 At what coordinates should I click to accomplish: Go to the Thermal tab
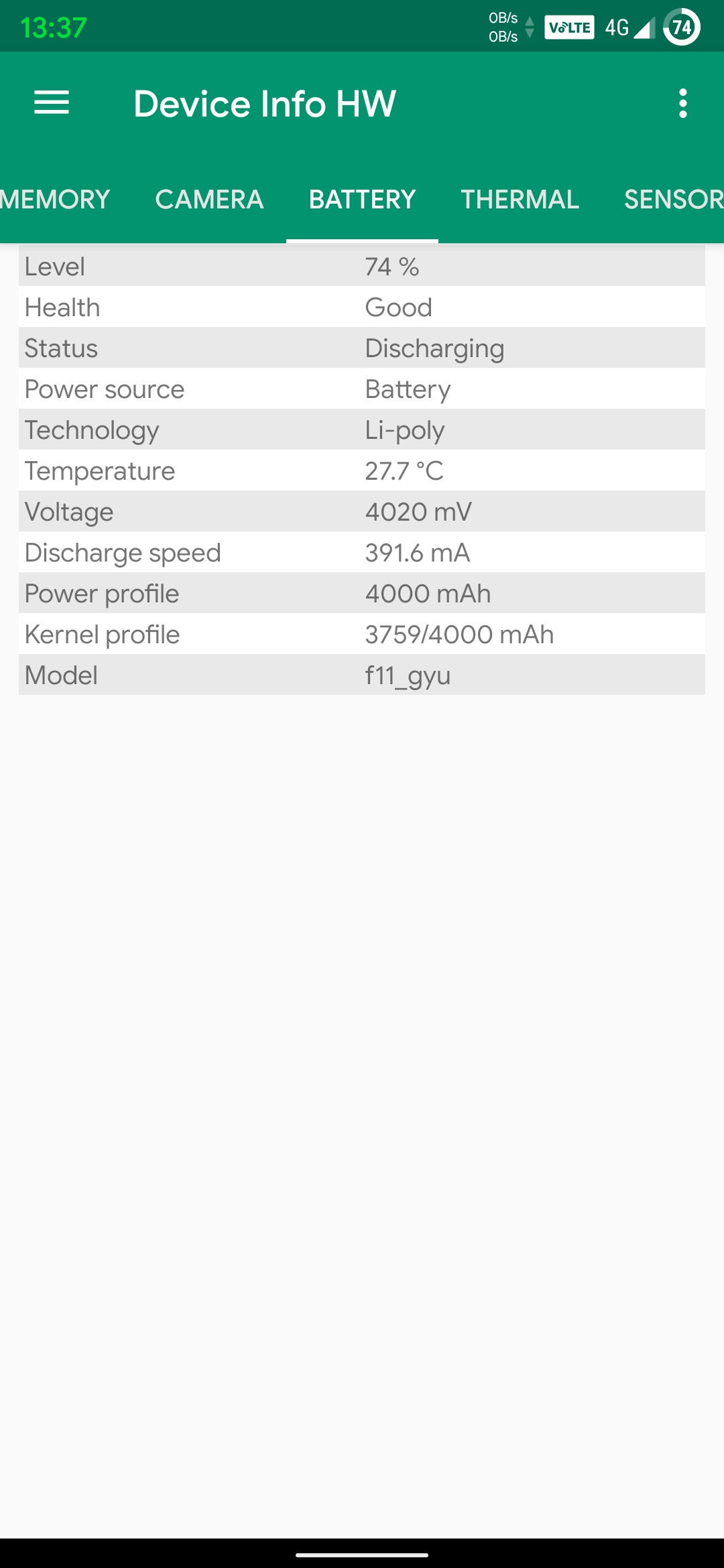520,200
